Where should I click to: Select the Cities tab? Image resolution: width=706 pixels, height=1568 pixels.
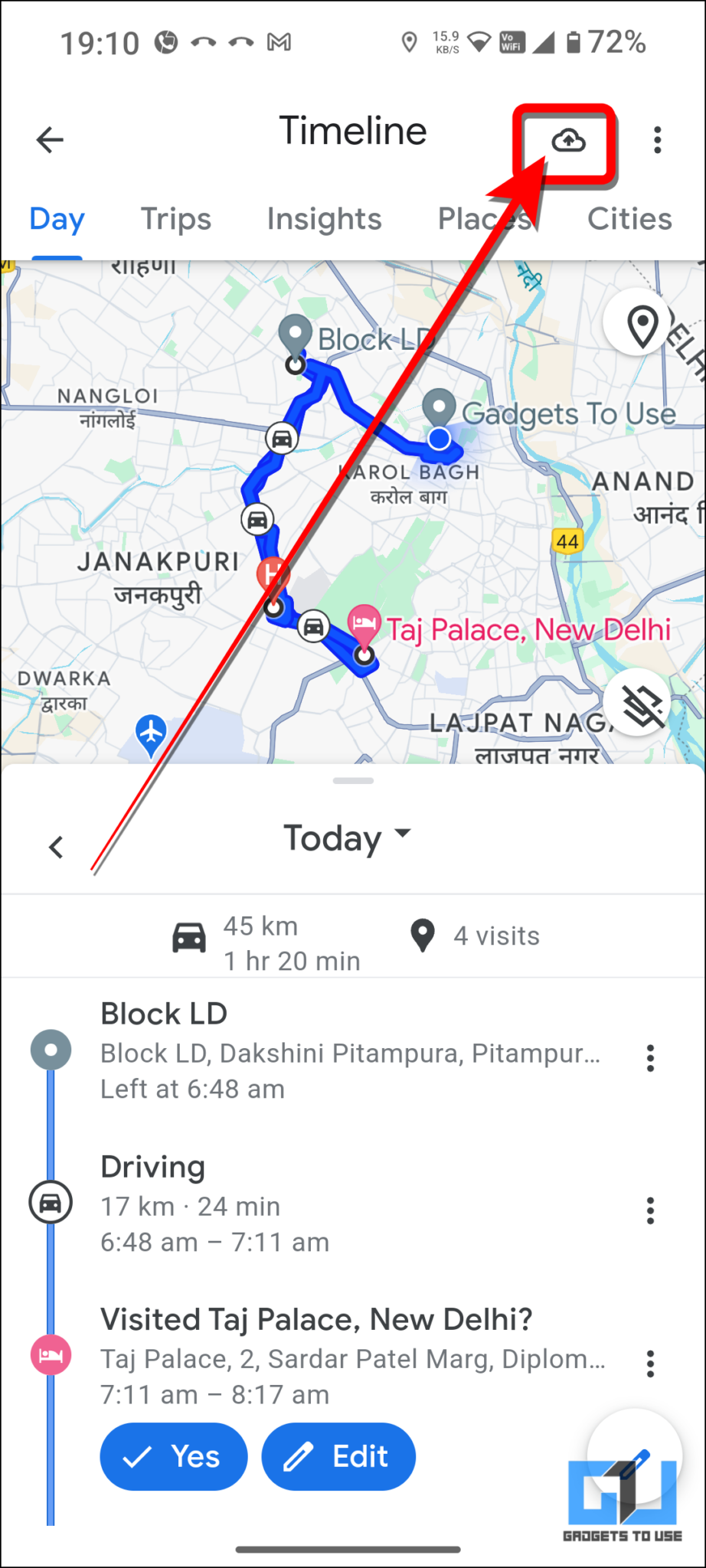click(x=628, y=219)
